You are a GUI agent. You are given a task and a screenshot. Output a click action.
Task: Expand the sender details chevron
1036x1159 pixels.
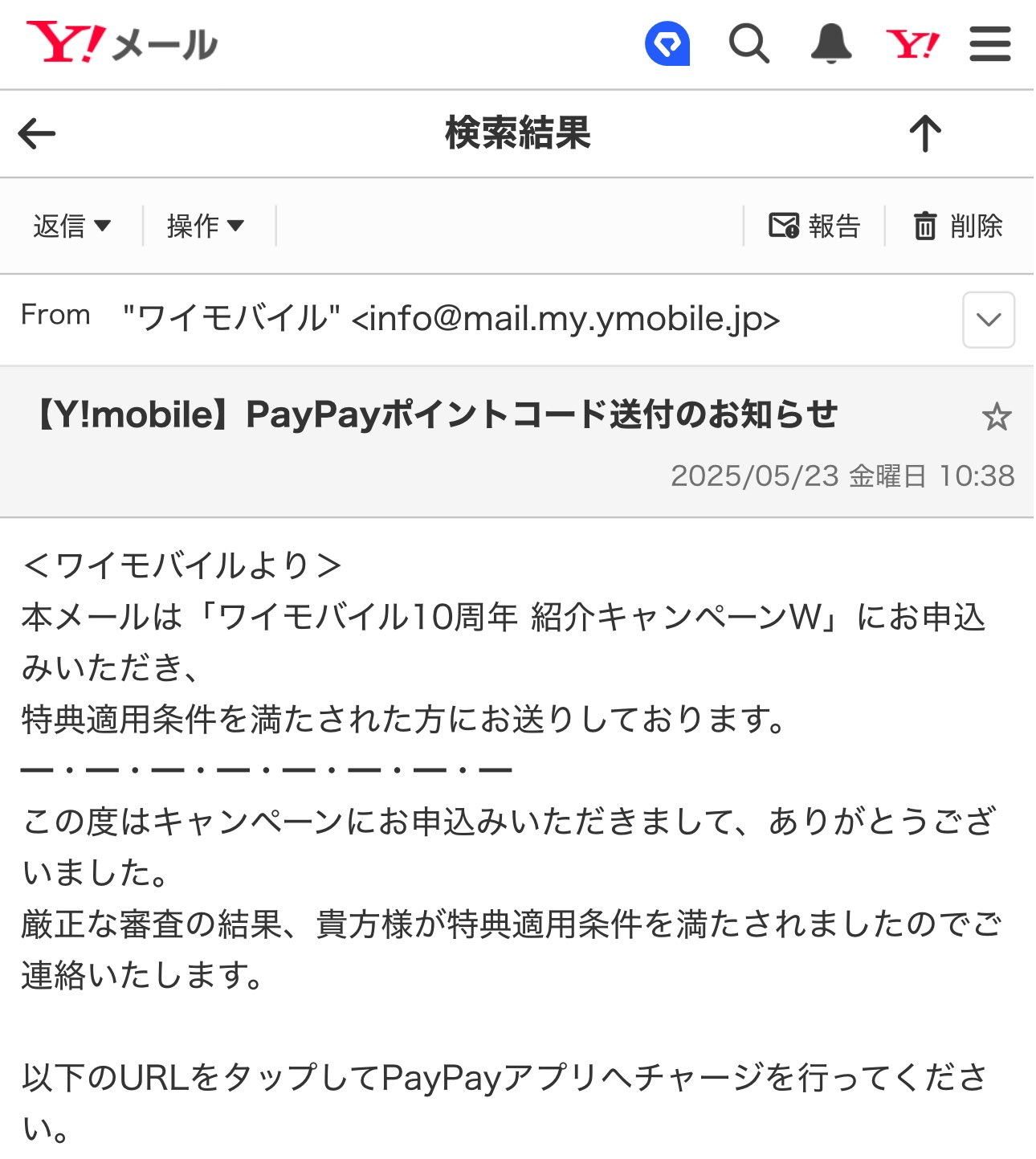coord(988,320)
